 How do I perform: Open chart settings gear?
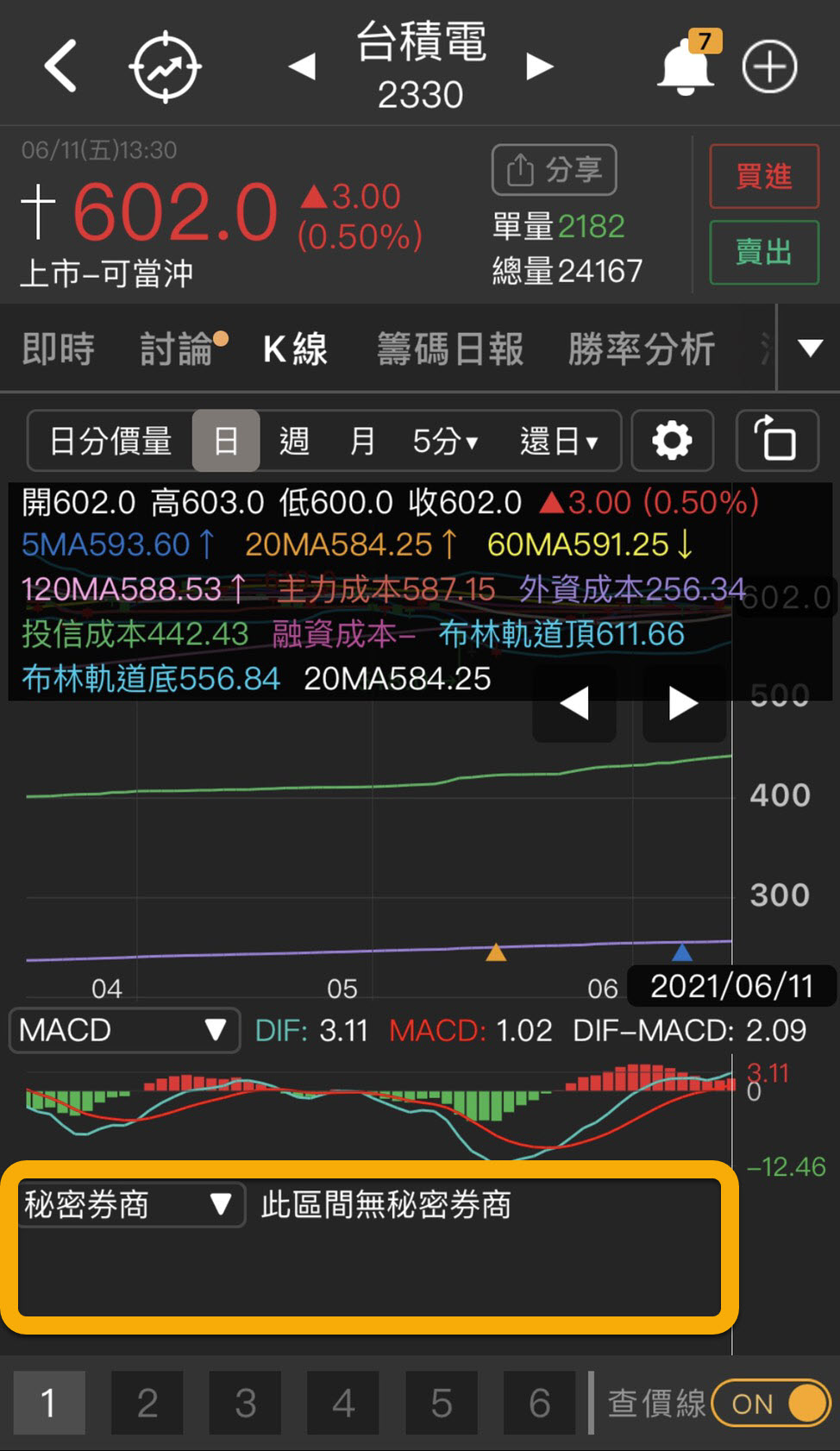[x=672, y=441]
